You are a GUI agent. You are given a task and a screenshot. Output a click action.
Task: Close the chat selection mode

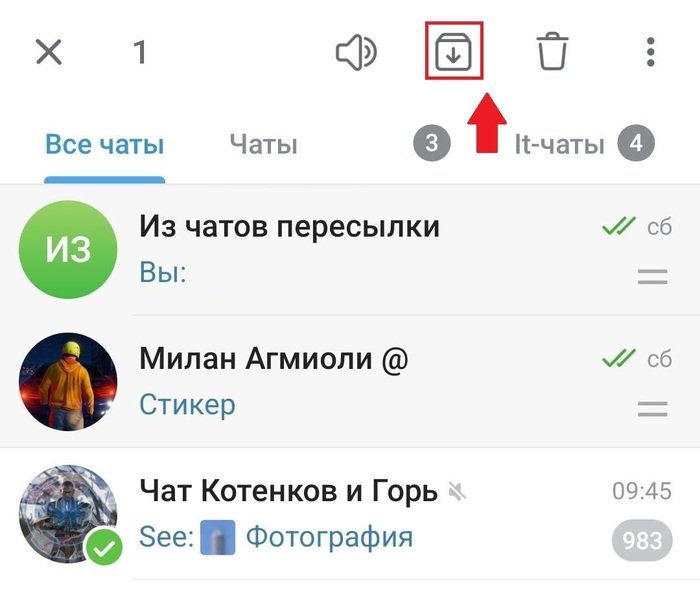(48, 52)
